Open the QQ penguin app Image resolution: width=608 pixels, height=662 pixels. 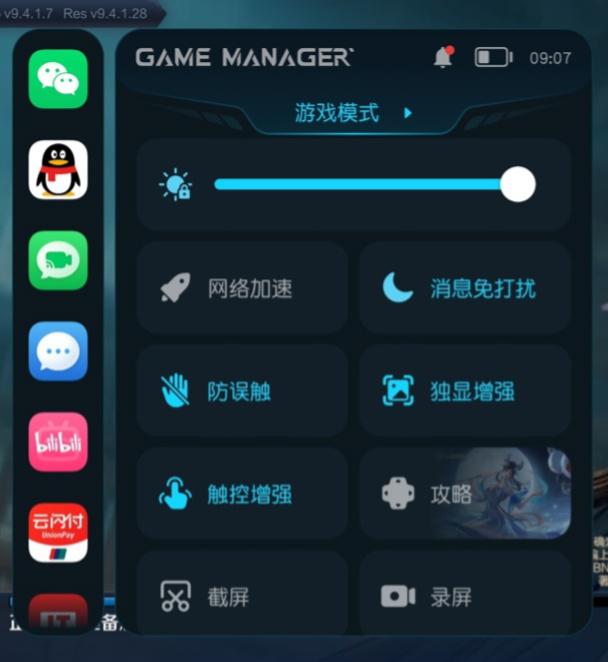pos(58,170)
